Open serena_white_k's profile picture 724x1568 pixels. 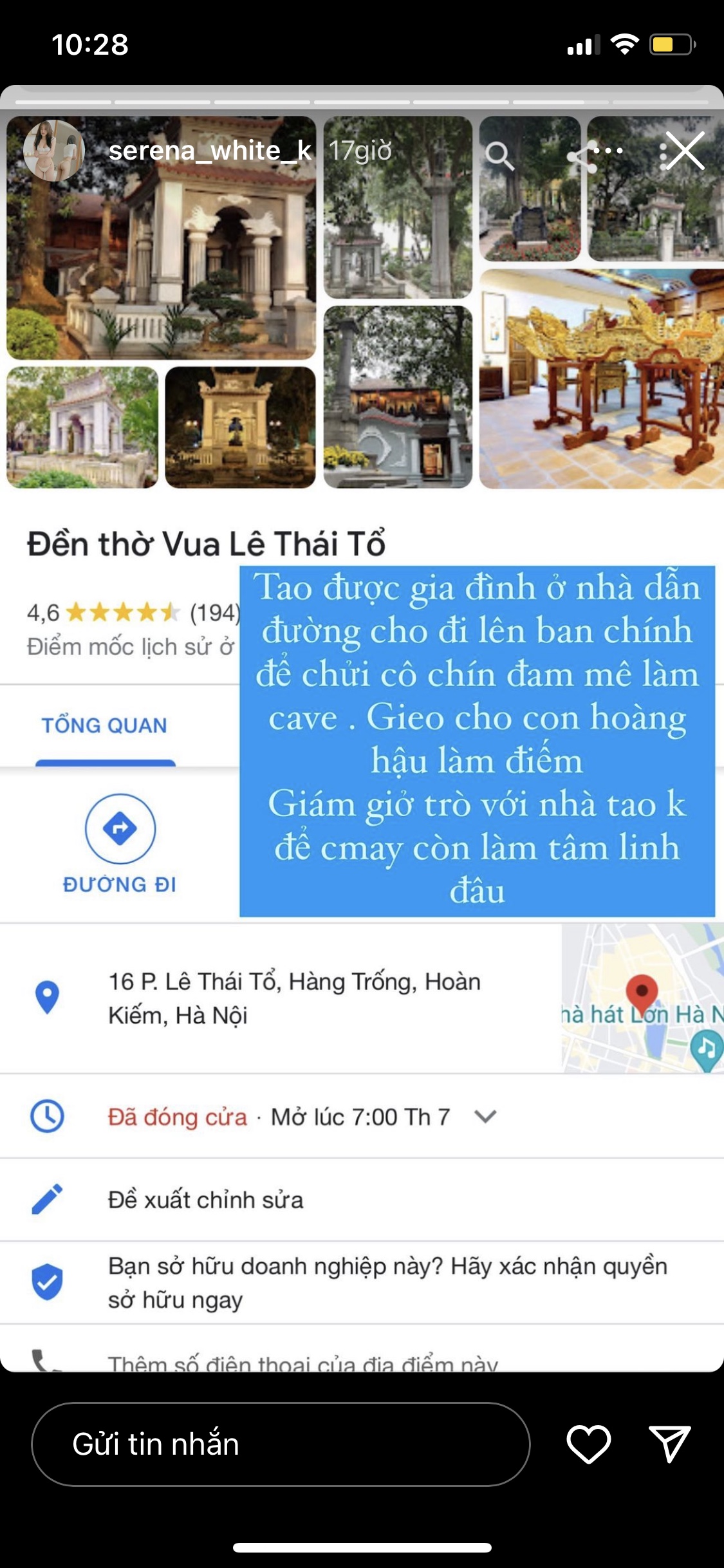click(x=54, y=151)
